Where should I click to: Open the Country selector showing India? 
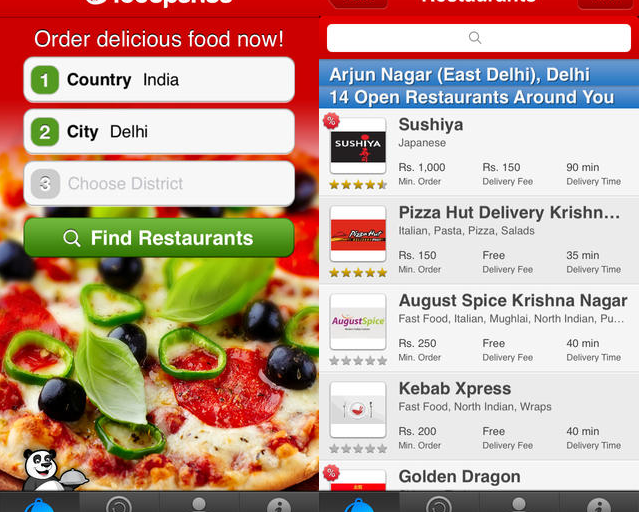(159, 80)
